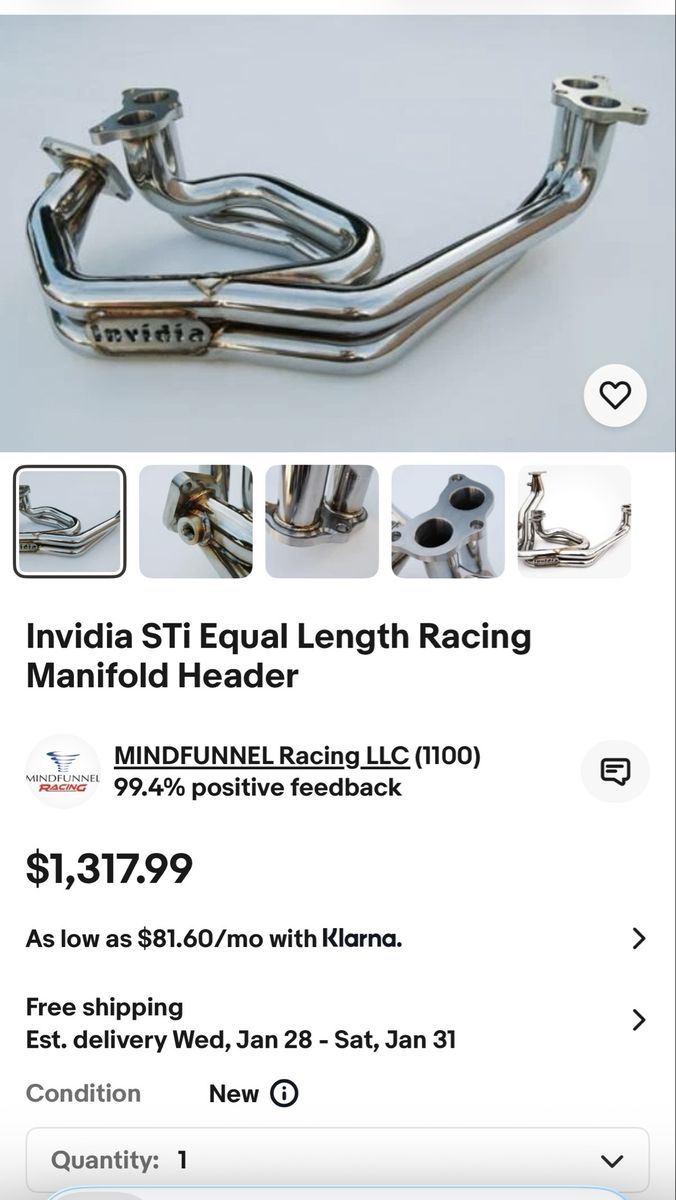Add this header to your watchlist
The width and height of the screenshot is (676, 1200).
click(x=615, y=396)
